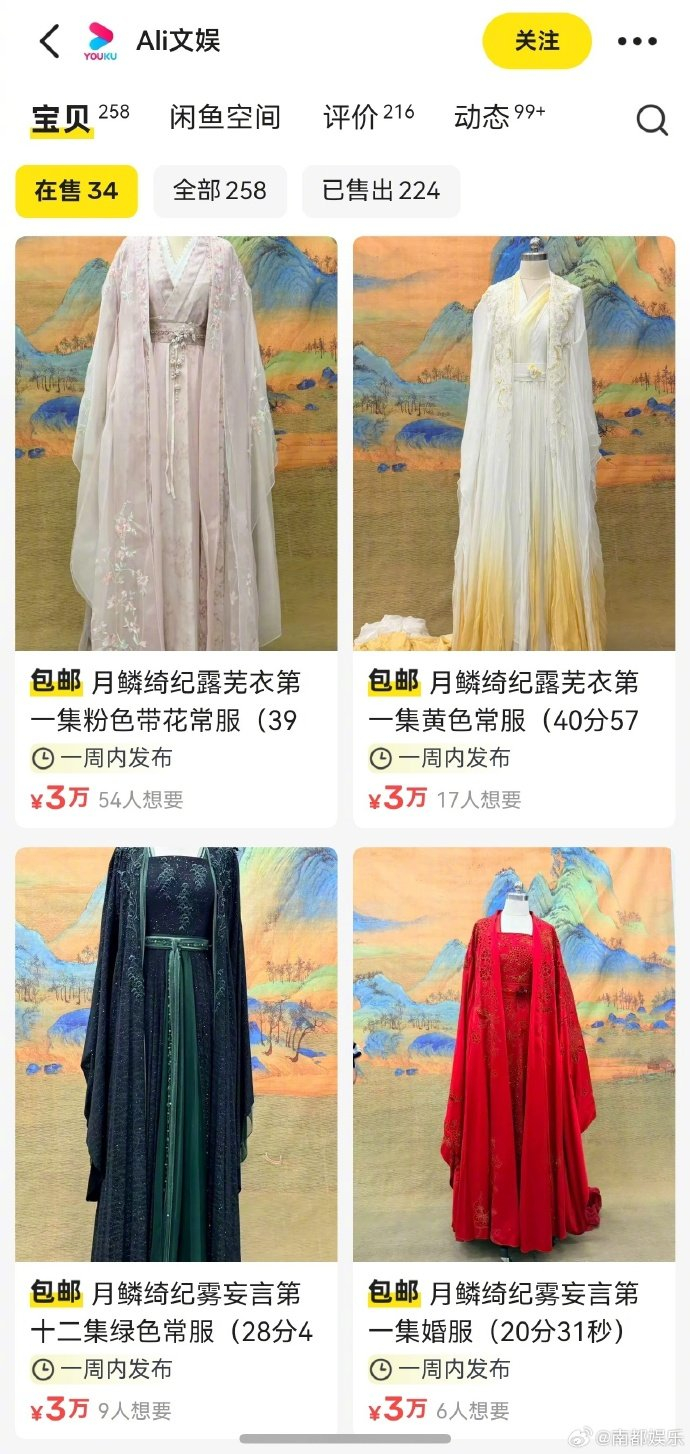This screenshot has width=690, height=1454.
Task: Open the three-dot overflow menu
Action: click(x=637, y=41)
